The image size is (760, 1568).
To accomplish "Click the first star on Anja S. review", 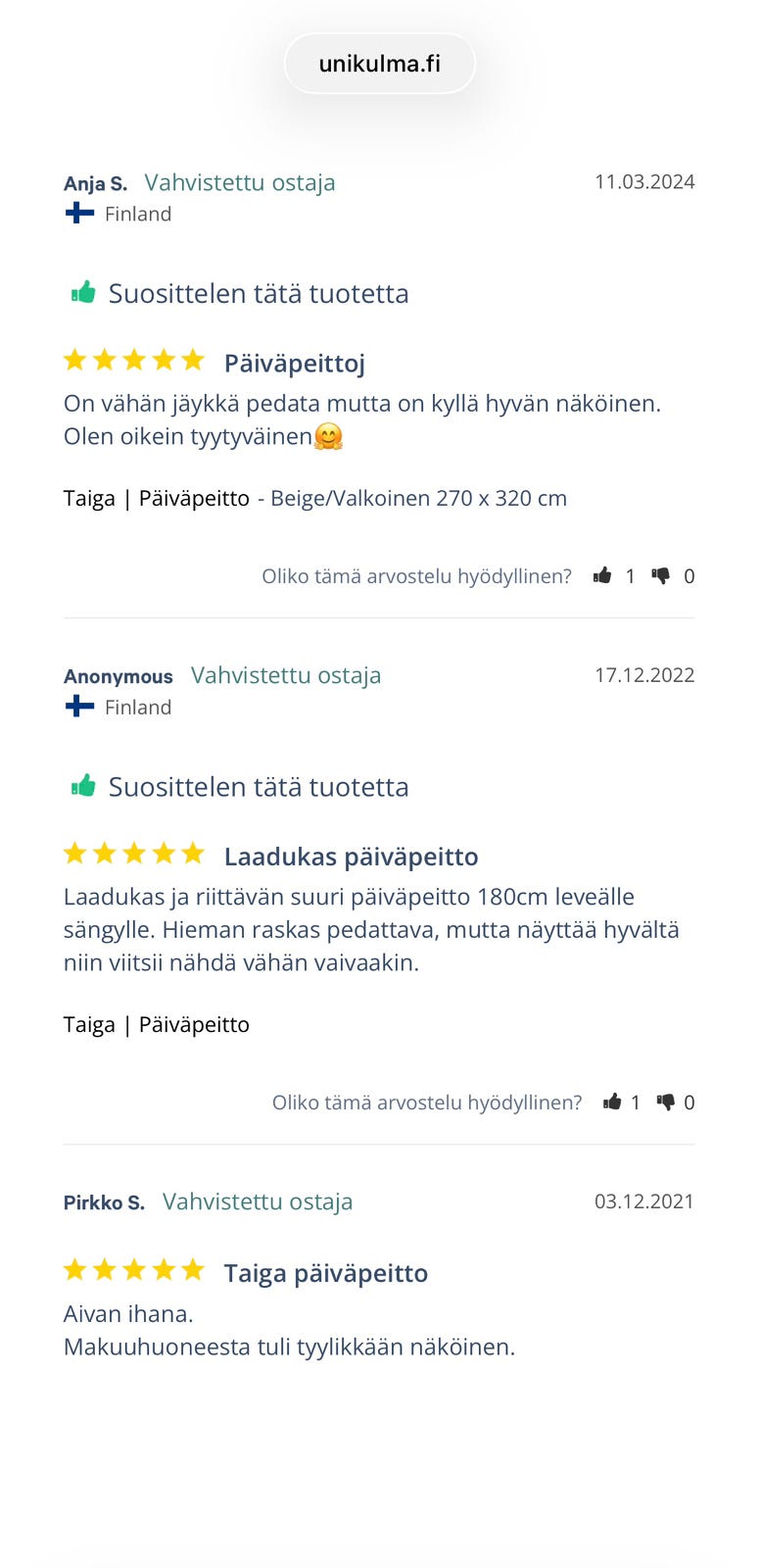I will [x=75, y=360].
